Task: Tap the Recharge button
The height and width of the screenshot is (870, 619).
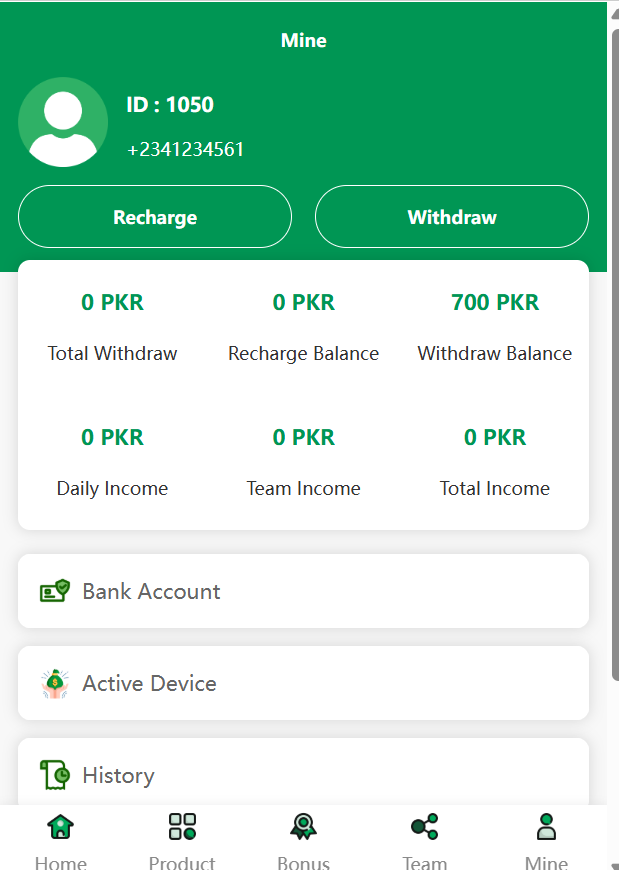Action: pos(155,217)
